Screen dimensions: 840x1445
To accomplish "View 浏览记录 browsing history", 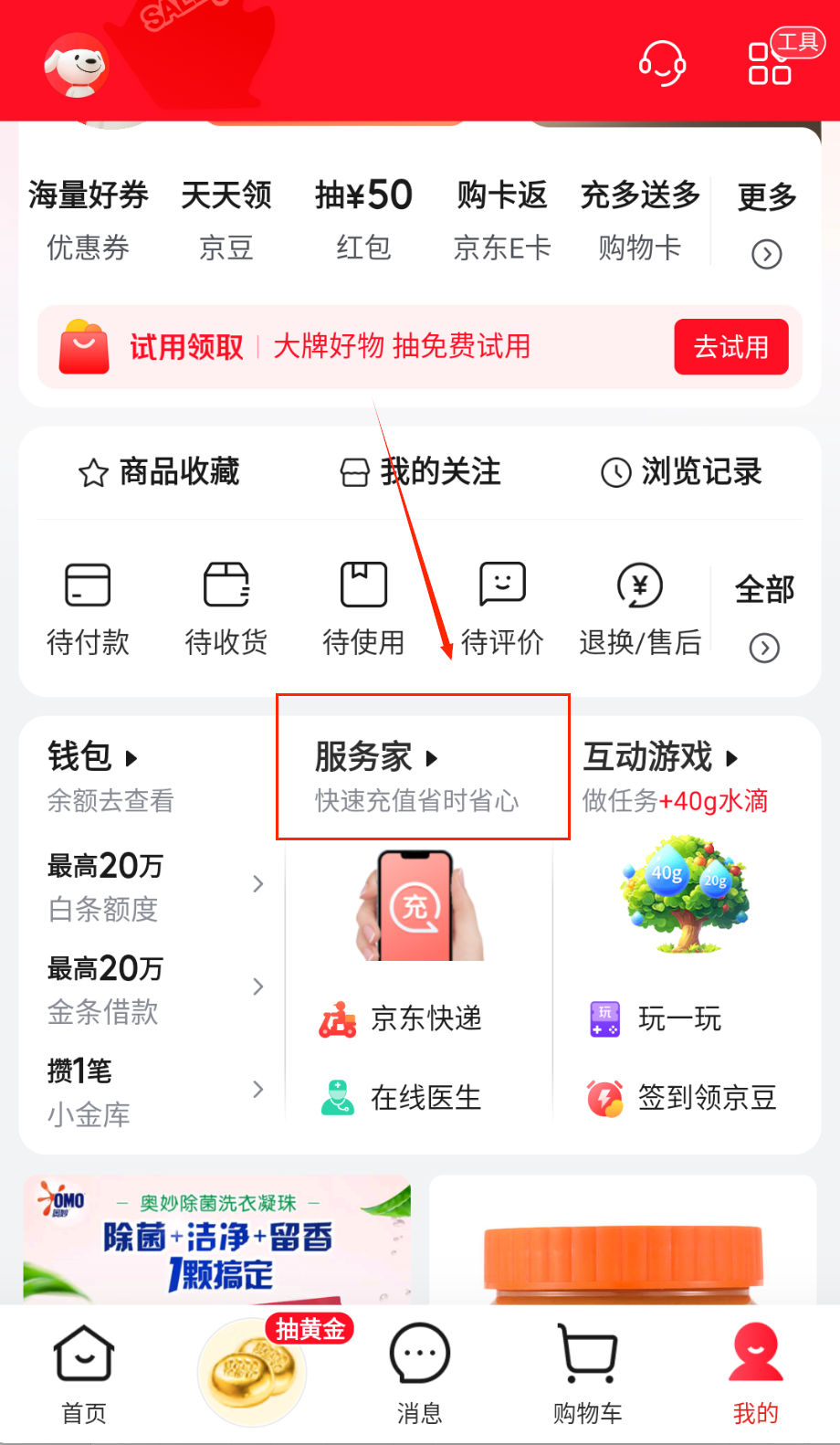I will pyautogui.click(x=681, y=472).
